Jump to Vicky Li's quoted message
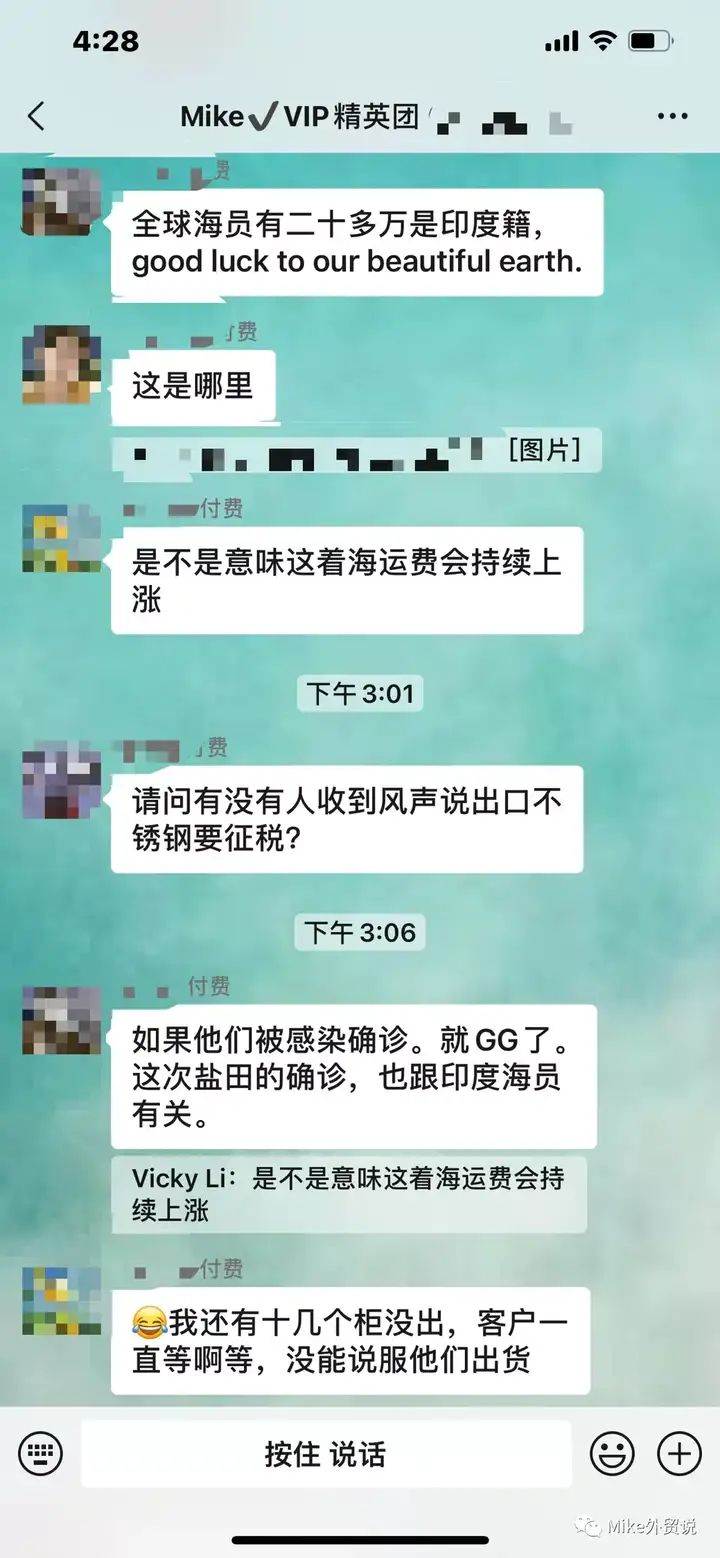 pyautogui.click(x=348, y=1194)
